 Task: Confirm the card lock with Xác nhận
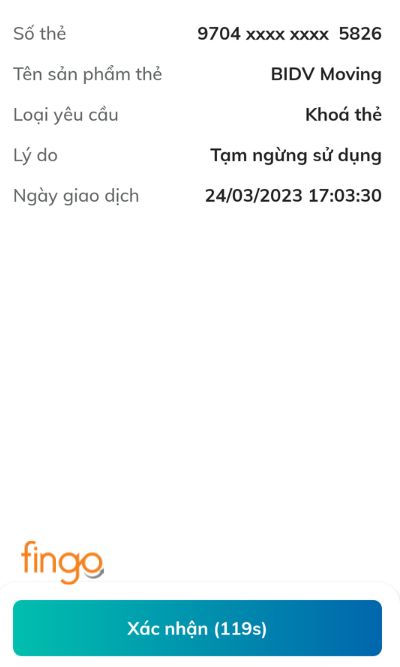tap(197, 628)
